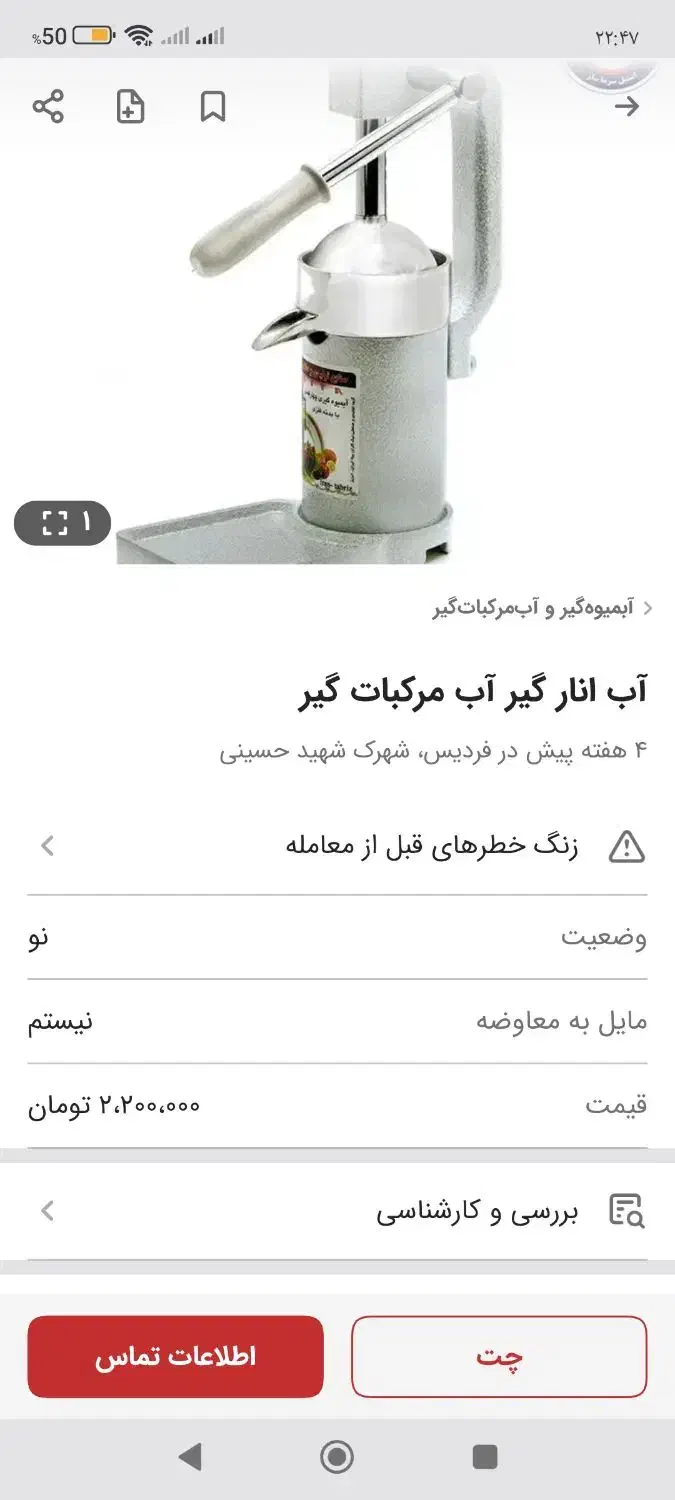Open زنگ خطرهای قبل از معامله warnings
The image size is (675, 1500).
click(x=337, y=846)
